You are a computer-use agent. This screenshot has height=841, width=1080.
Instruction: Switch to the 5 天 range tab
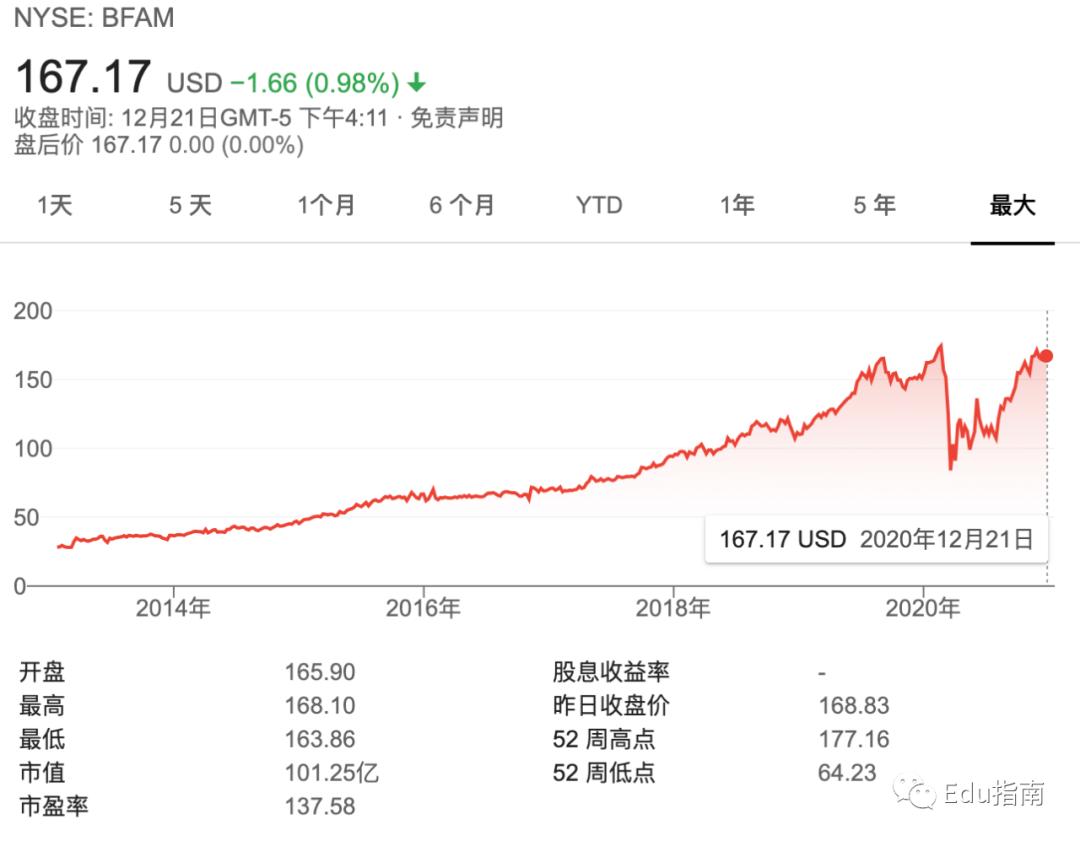coord(190,206)
